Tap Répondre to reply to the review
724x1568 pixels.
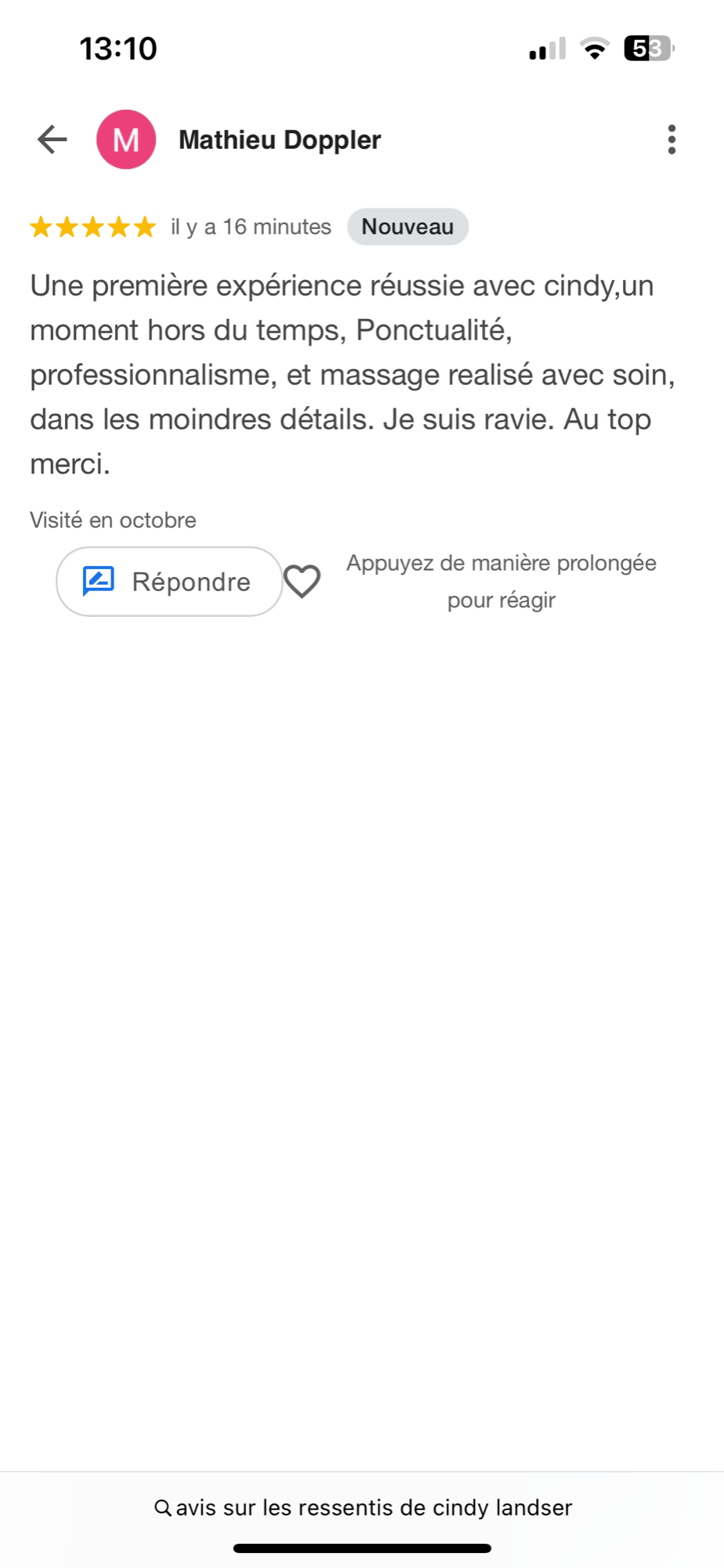tap(169, 582)
